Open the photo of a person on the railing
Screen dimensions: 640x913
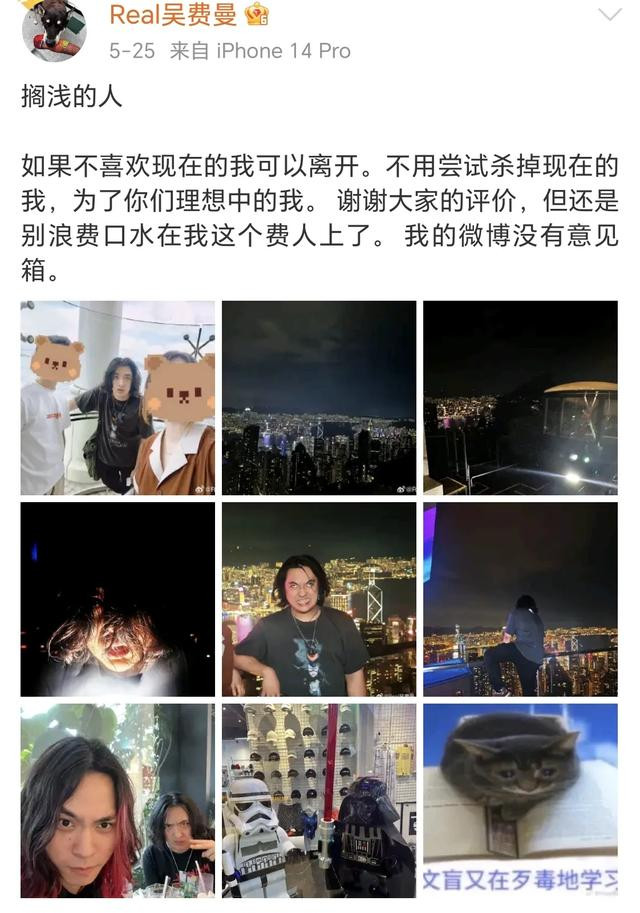click(520, 599)
